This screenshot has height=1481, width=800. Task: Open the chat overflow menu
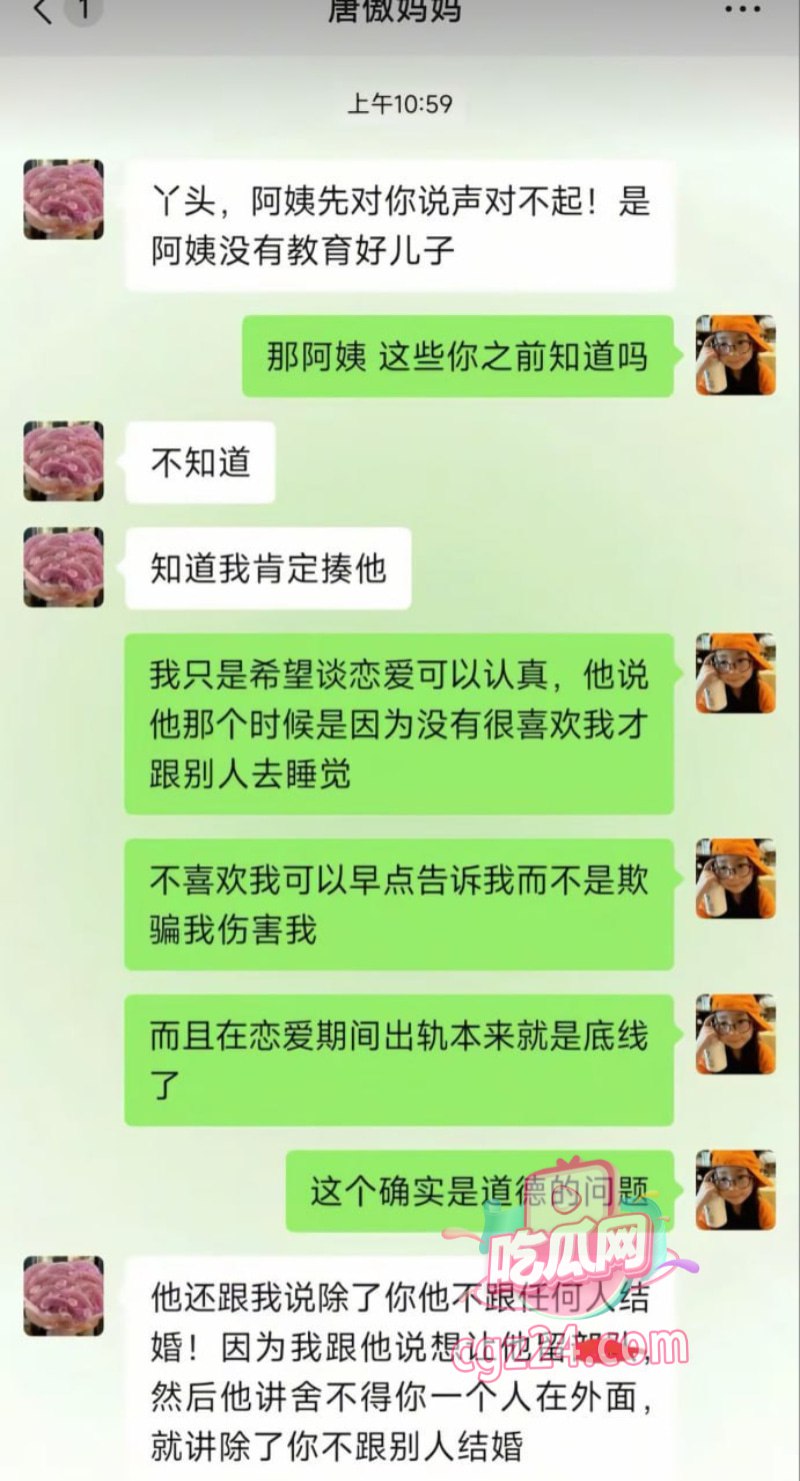click(742, 10)
